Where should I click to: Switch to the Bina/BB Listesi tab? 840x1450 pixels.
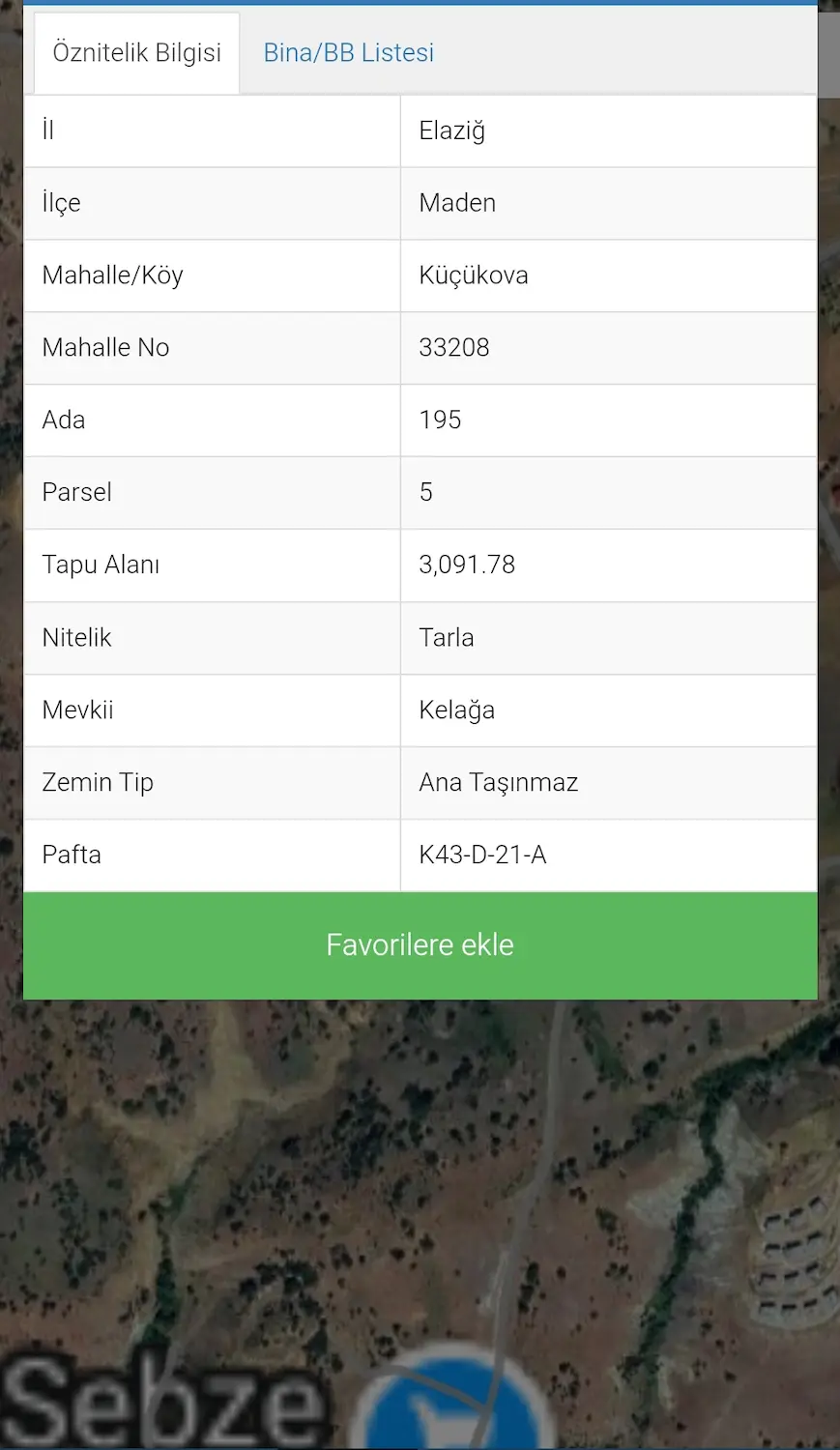[x=349, y=53]
